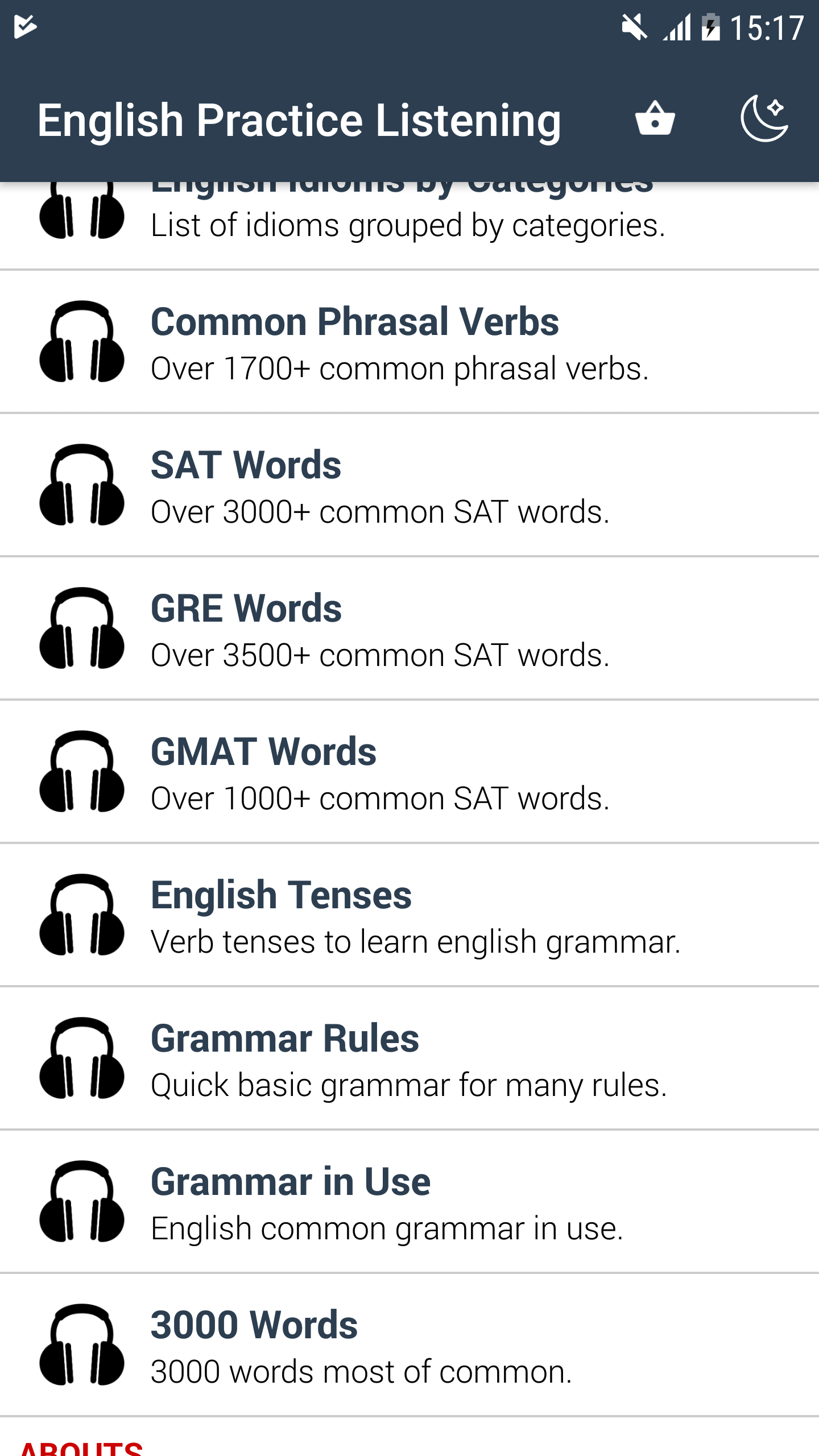819x1456 pixels.
Task: Click the headphones icon beside GMAT Words
Action: (81, 772)
